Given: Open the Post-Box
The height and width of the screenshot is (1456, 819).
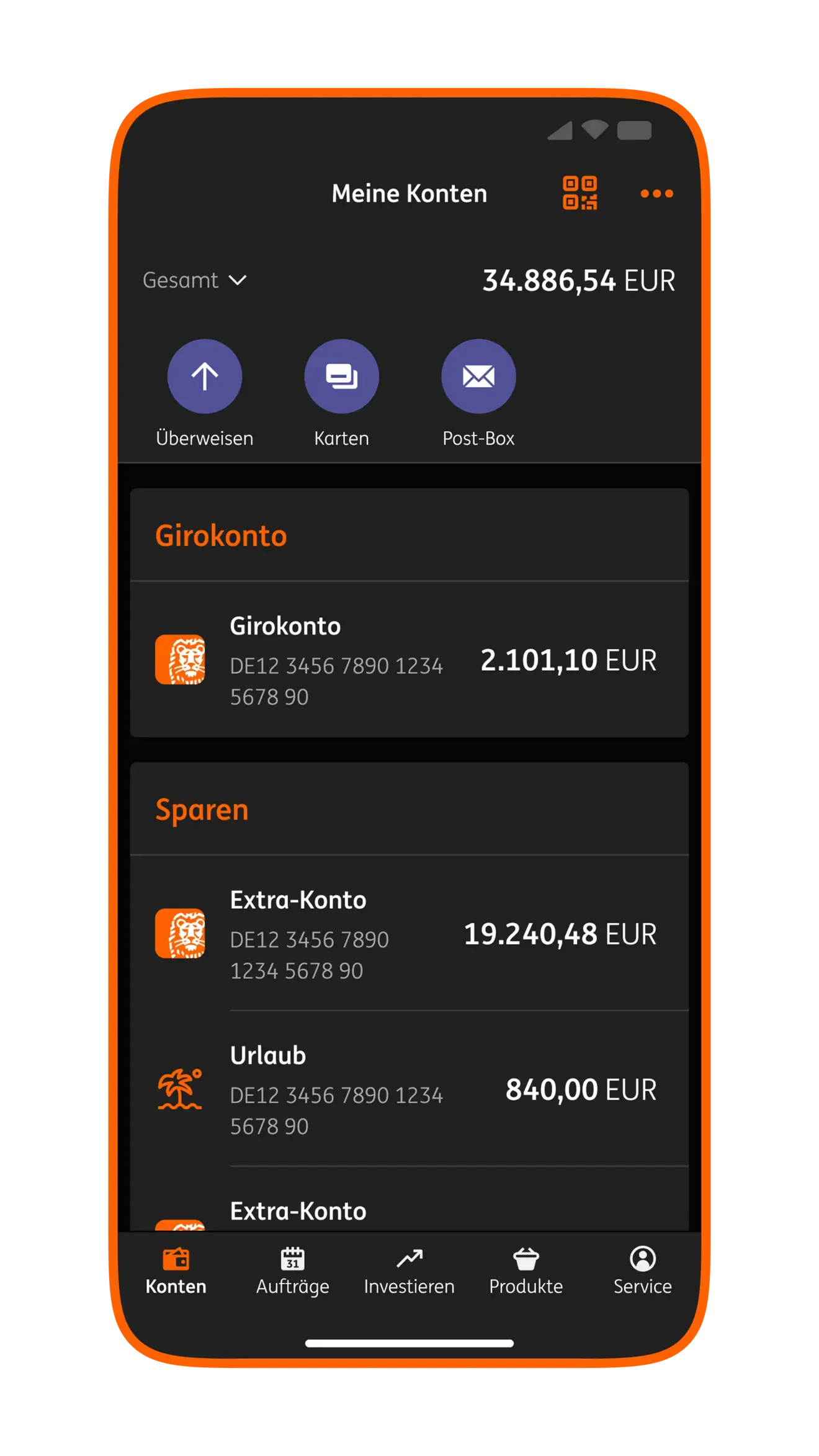Looking at the screenshot, I should pyautogui.click(x=478, y=393).
